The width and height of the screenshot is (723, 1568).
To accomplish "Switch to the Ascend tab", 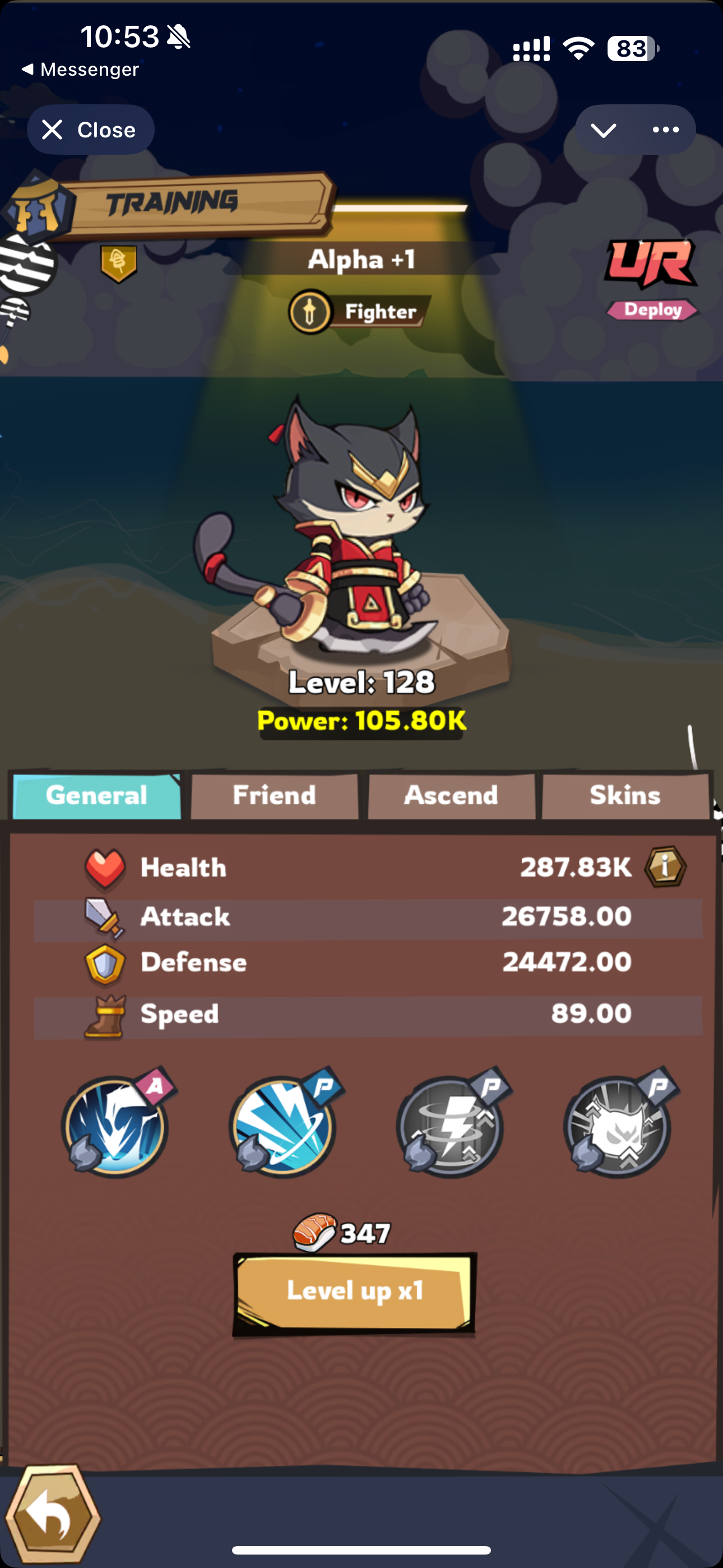I will pos(451,795).
